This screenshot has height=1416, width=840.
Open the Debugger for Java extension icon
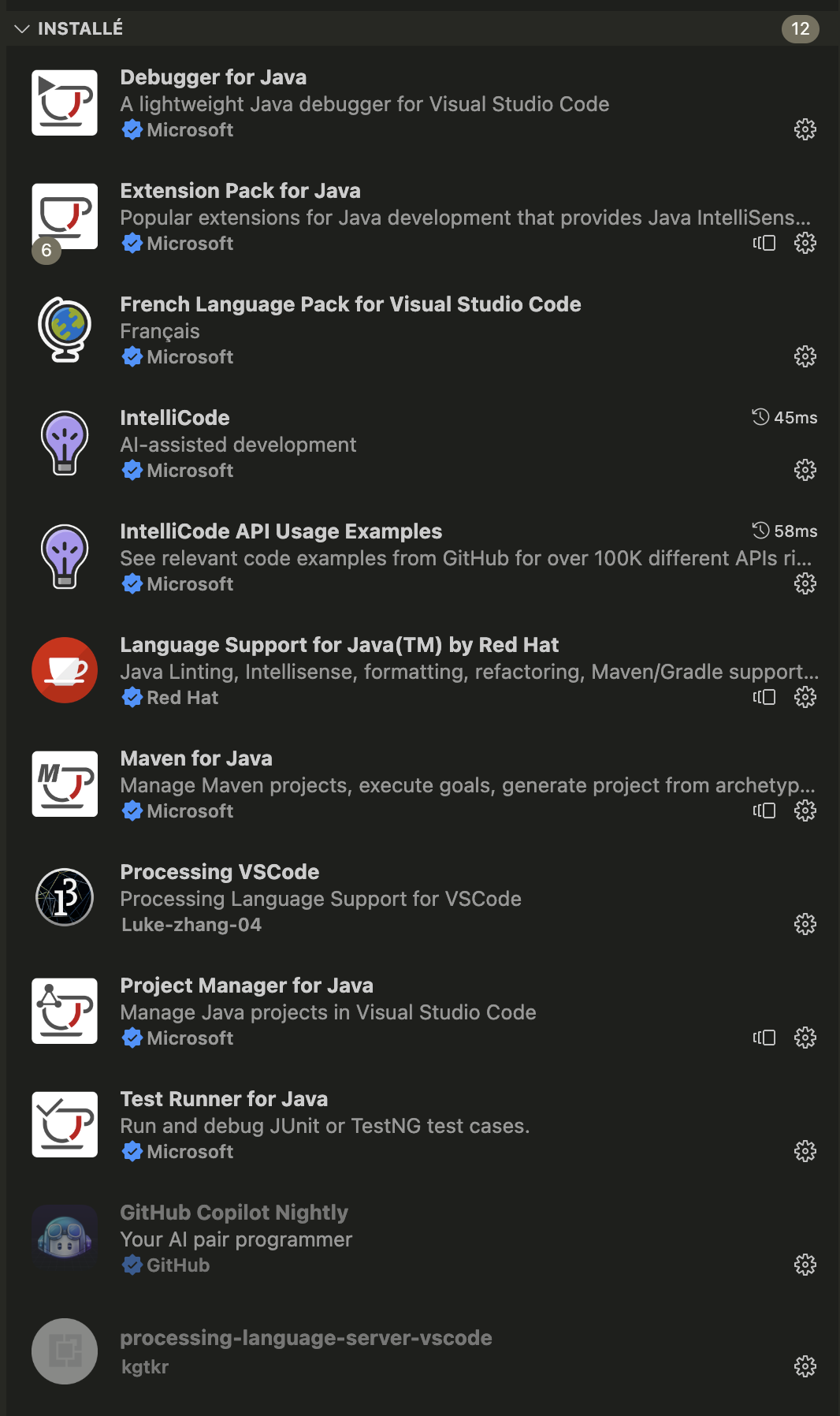(x=64, y=103)
